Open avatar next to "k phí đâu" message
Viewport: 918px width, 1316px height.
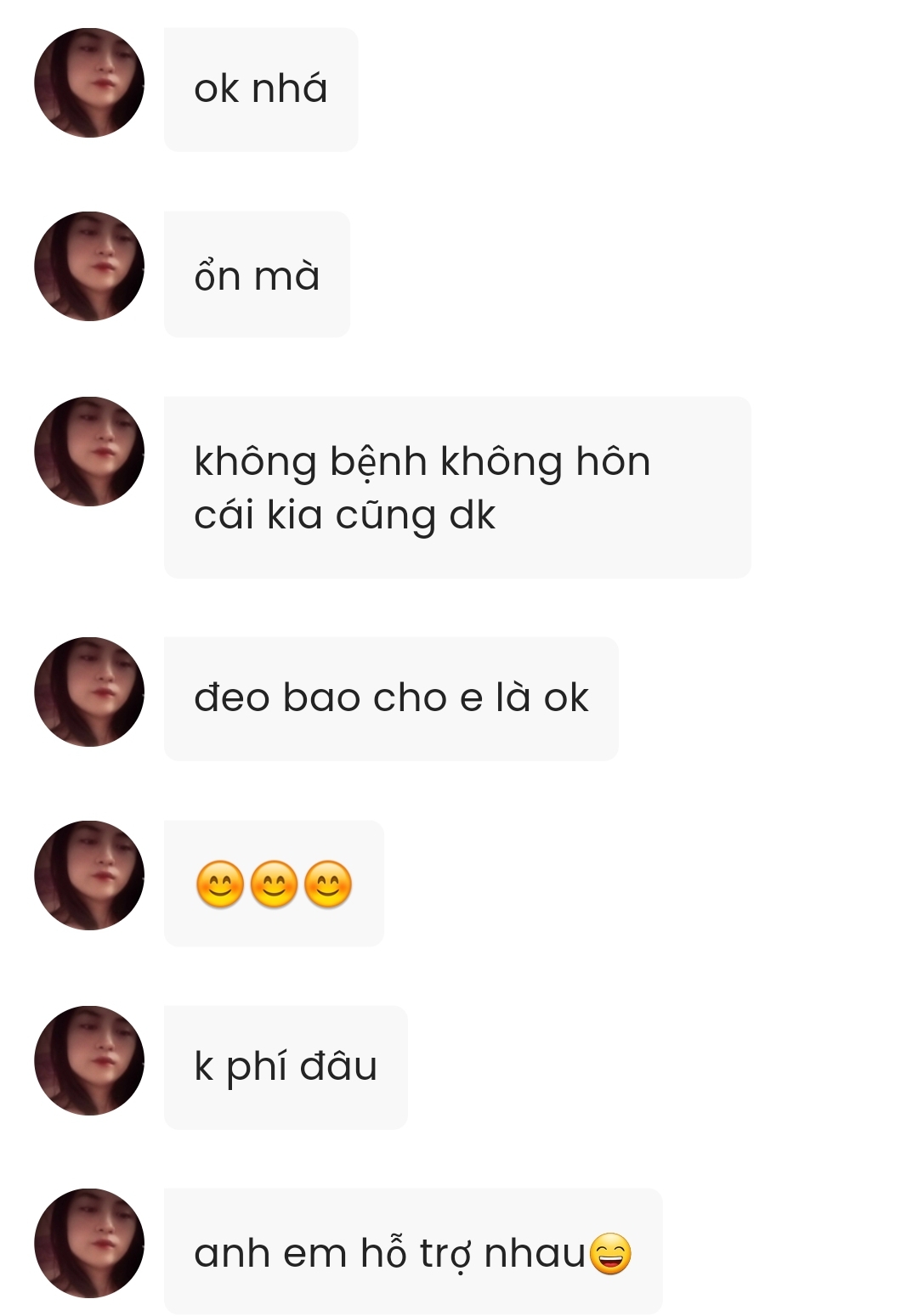point(89,1060)
